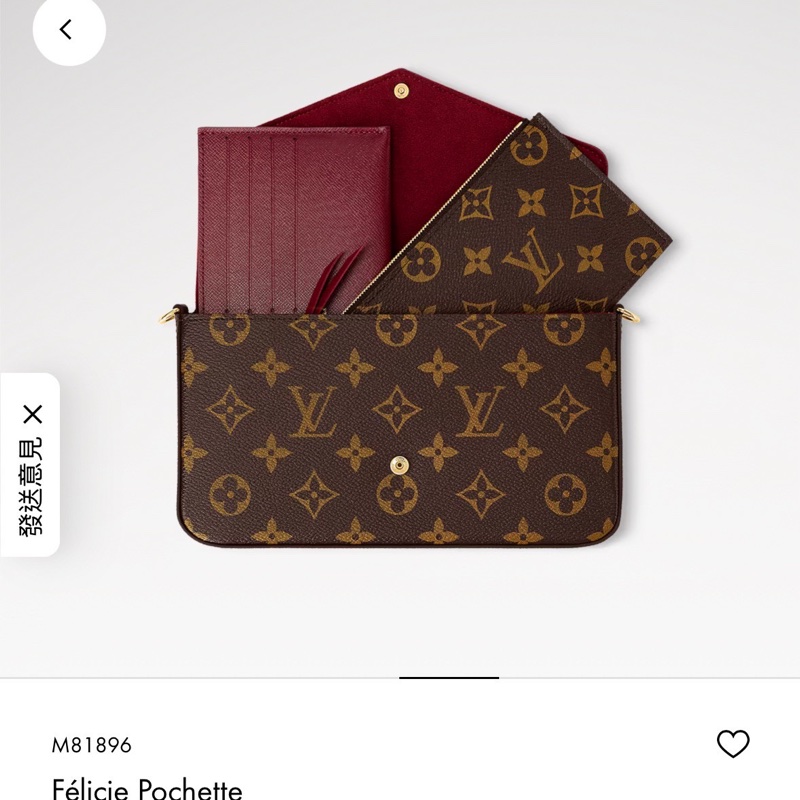The height and width of the screenshot is (800, 800).
Task: Add Félicie Pochette to wishlist with heart
Action: 733,743
